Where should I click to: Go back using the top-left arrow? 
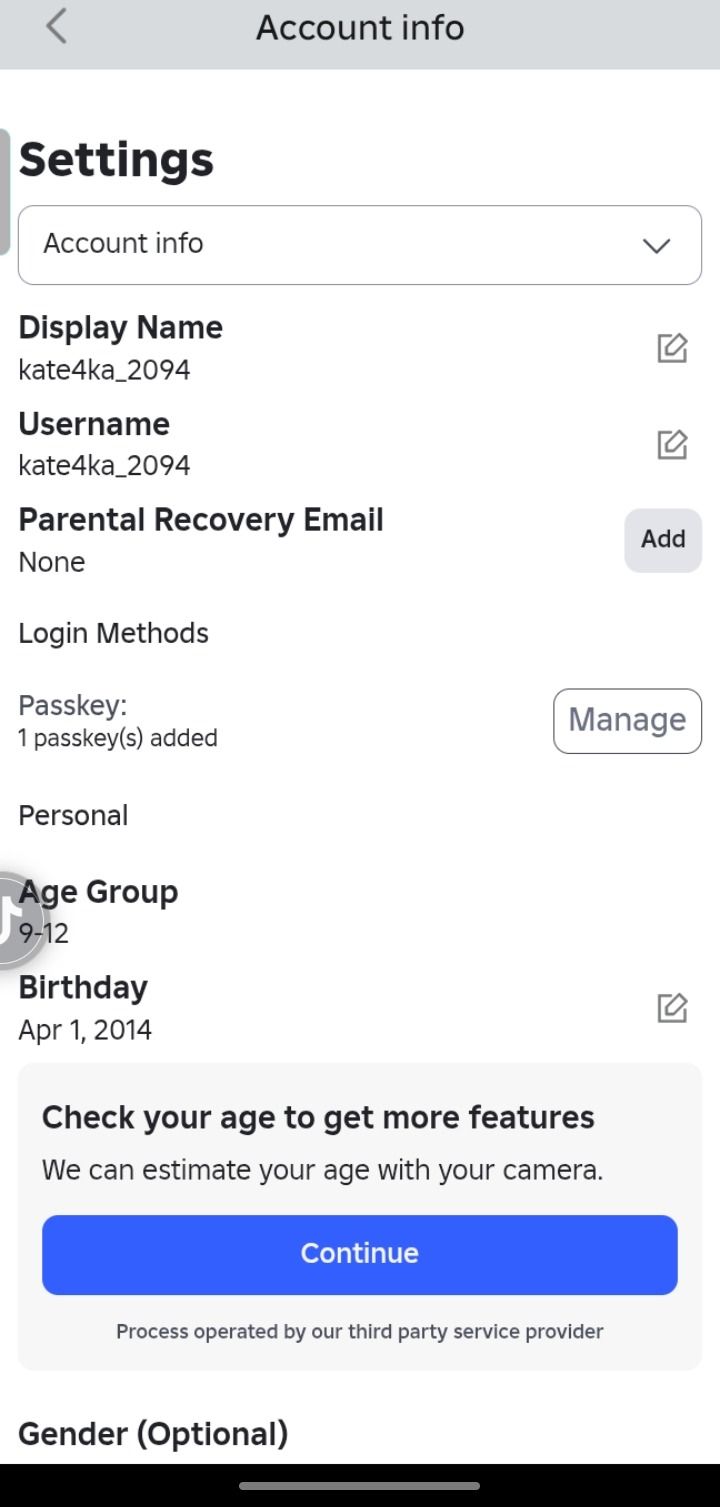coord(57,27)
